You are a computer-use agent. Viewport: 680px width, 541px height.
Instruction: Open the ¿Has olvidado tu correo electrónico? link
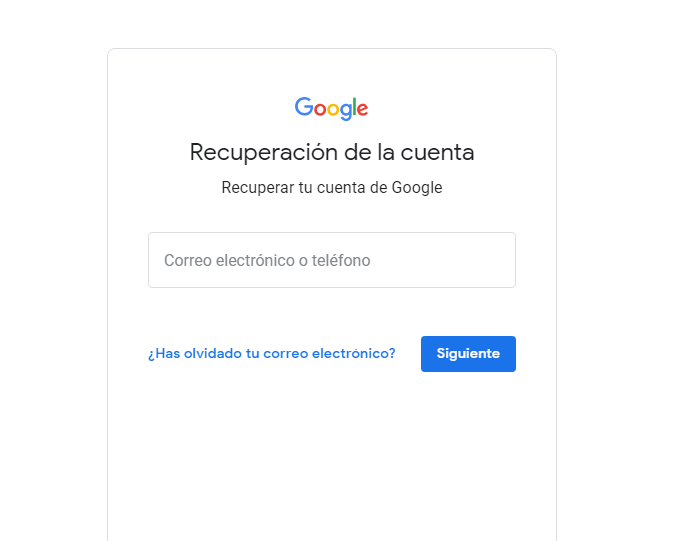coord(271,354)
